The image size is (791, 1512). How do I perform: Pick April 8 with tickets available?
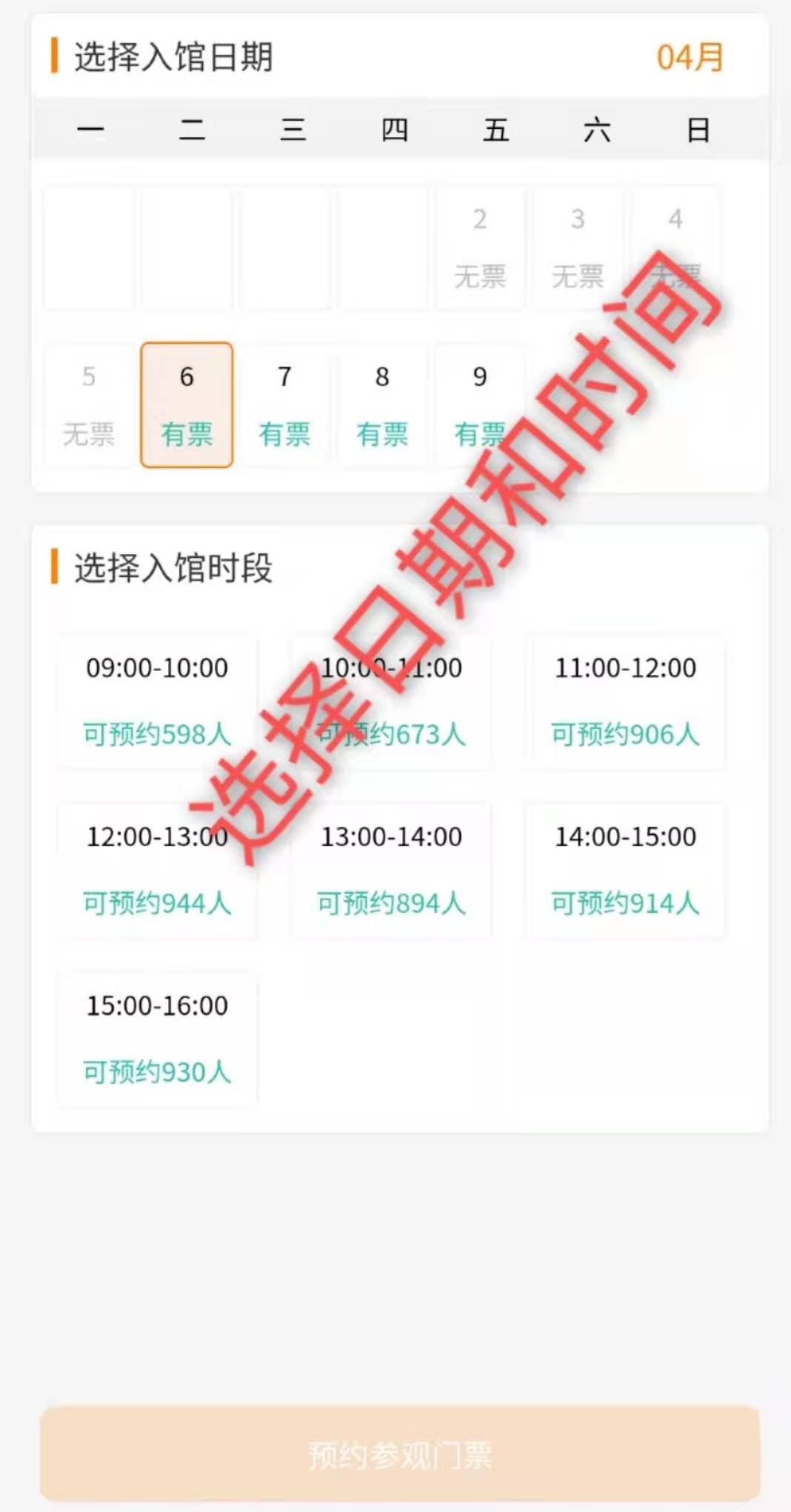coord(382,404)
